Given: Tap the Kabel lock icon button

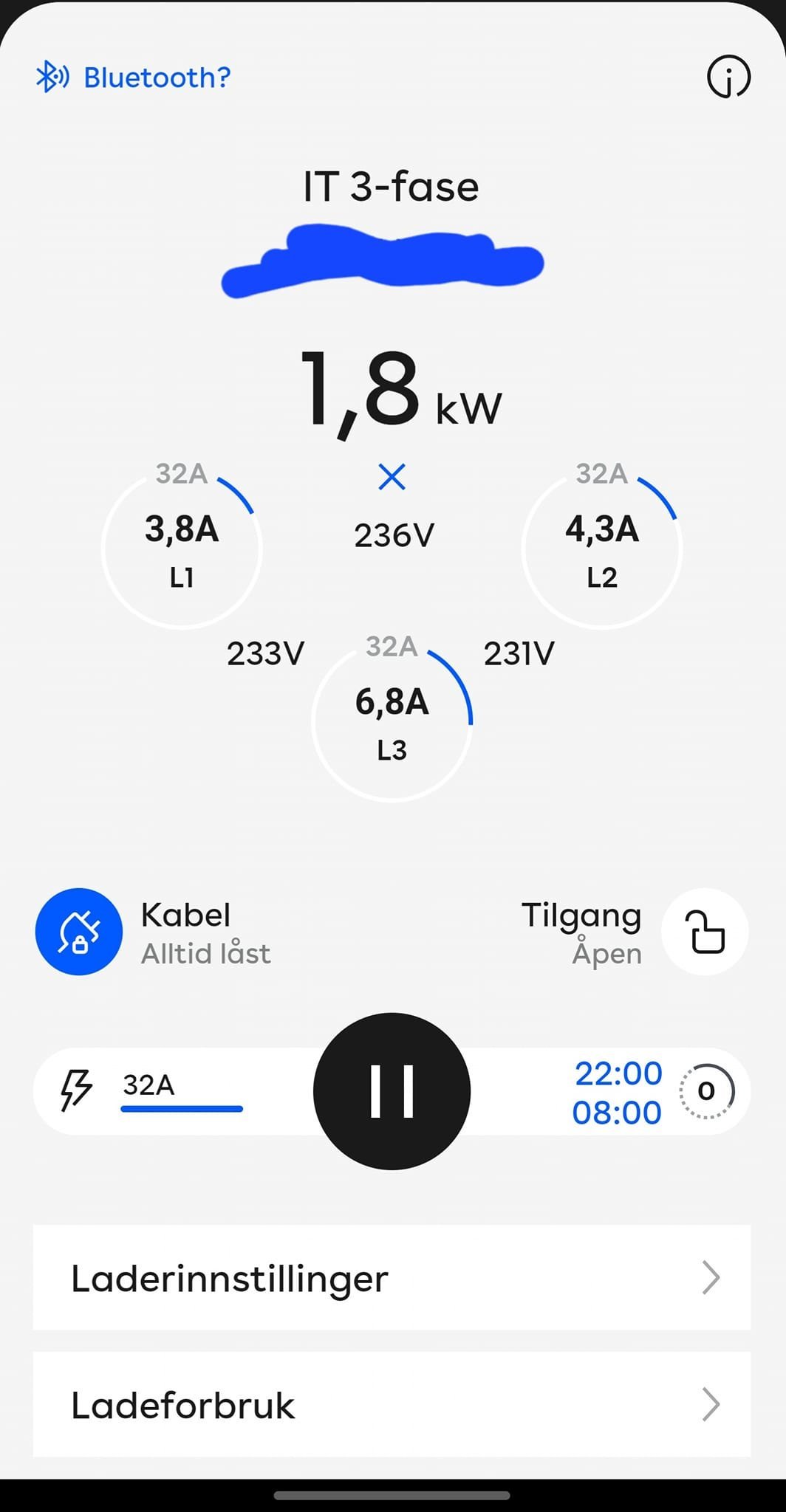Looking at the screenshot, I should coord(79,932).
